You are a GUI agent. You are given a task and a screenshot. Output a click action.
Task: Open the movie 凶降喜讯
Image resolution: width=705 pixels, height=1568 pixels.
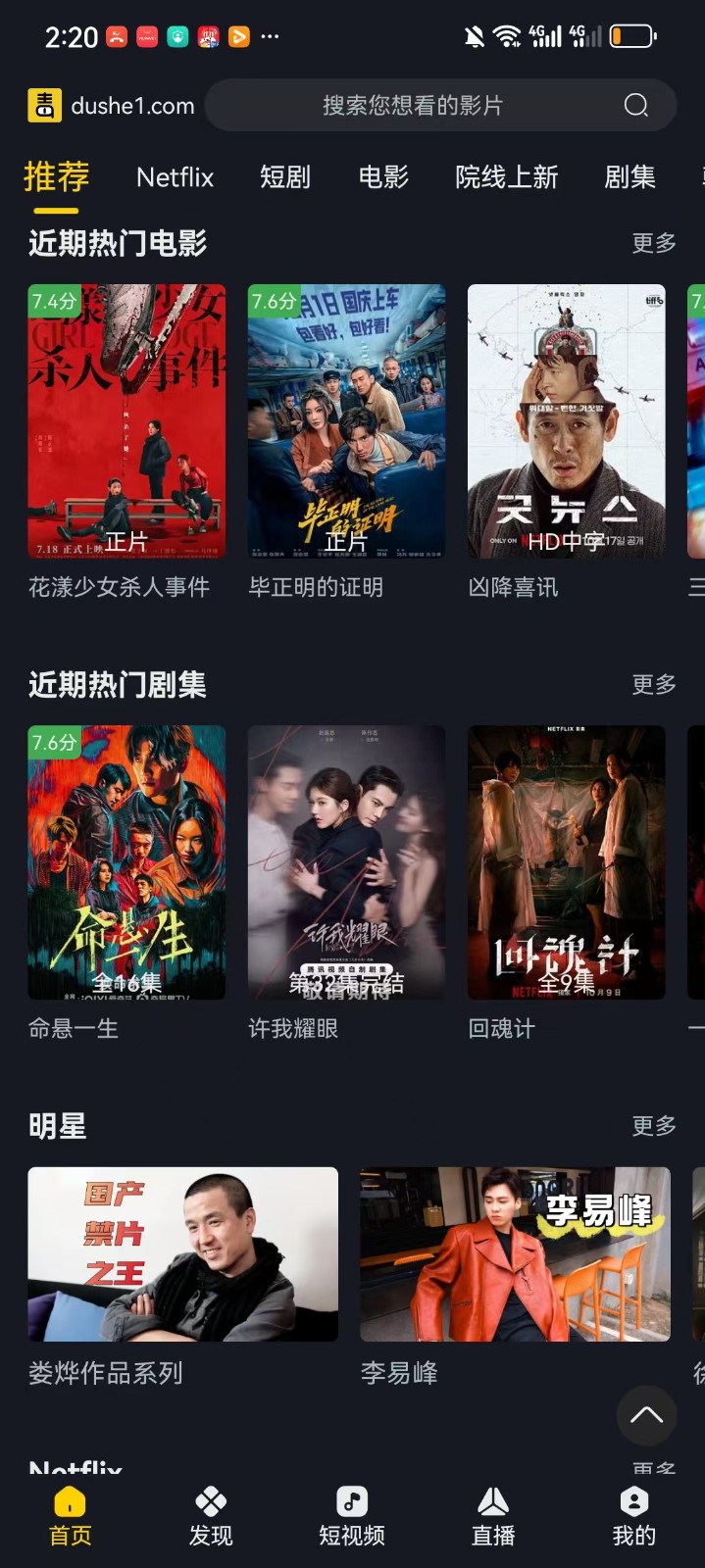[566, 421]
